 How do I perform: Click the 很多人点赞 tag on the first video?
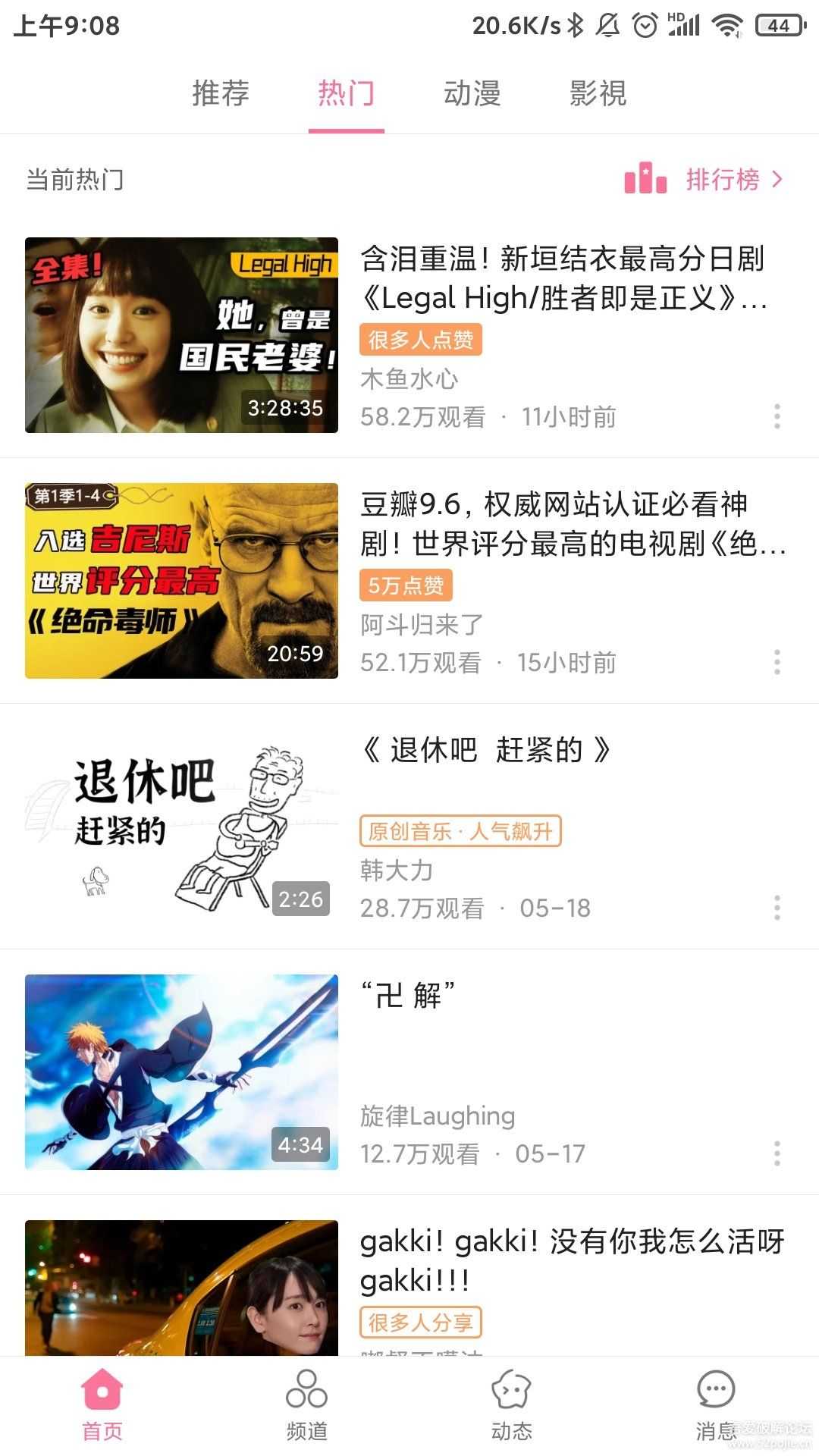point(421,340)
